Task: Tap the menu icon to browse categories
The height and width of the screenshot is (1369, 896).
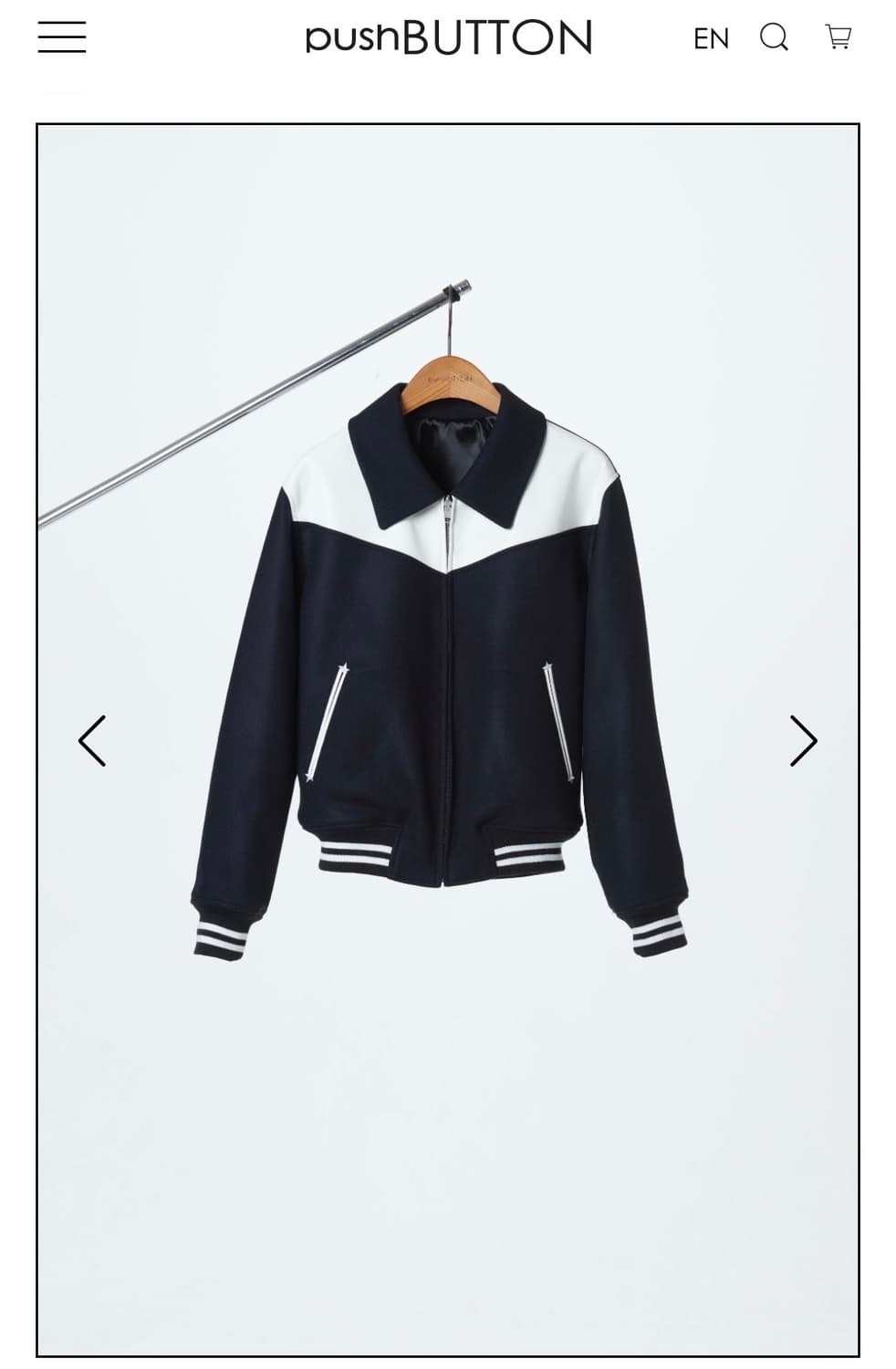Action: click(62, 37)
